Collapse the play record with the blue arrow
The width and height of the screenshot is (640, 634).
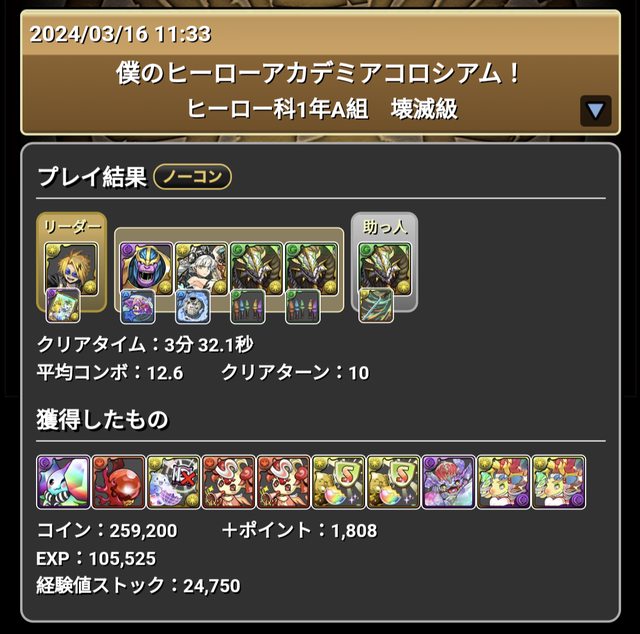596,110
